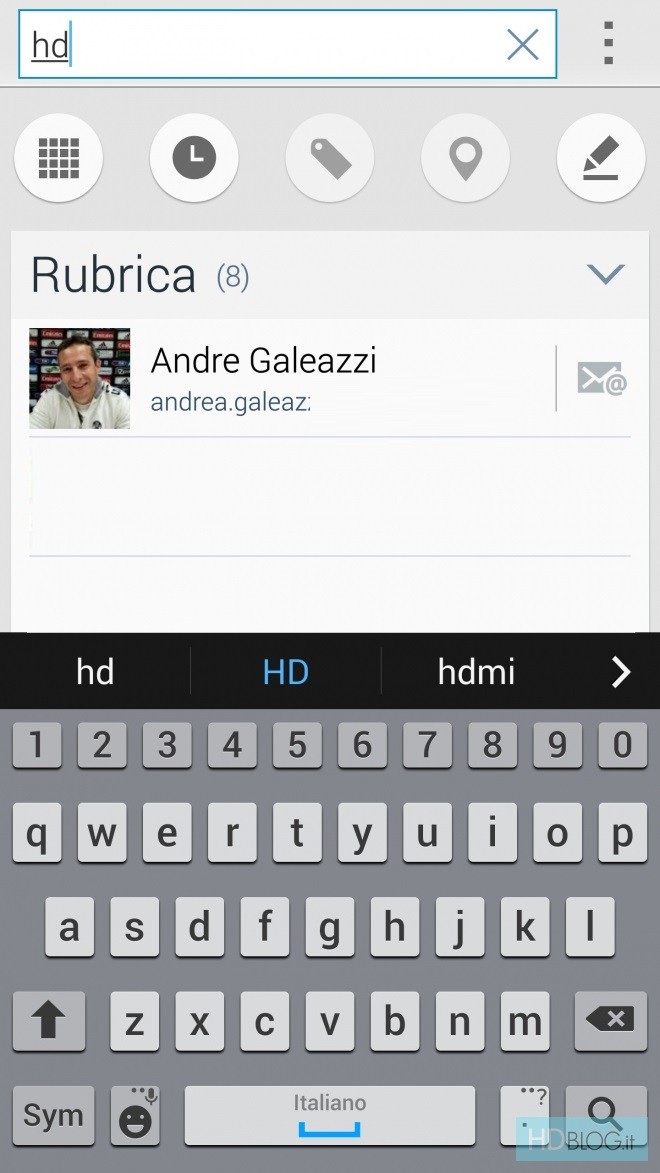Choose the "hdmi" keyboard suggestion
Screen dimensions: 660x1173
(476, 672)
